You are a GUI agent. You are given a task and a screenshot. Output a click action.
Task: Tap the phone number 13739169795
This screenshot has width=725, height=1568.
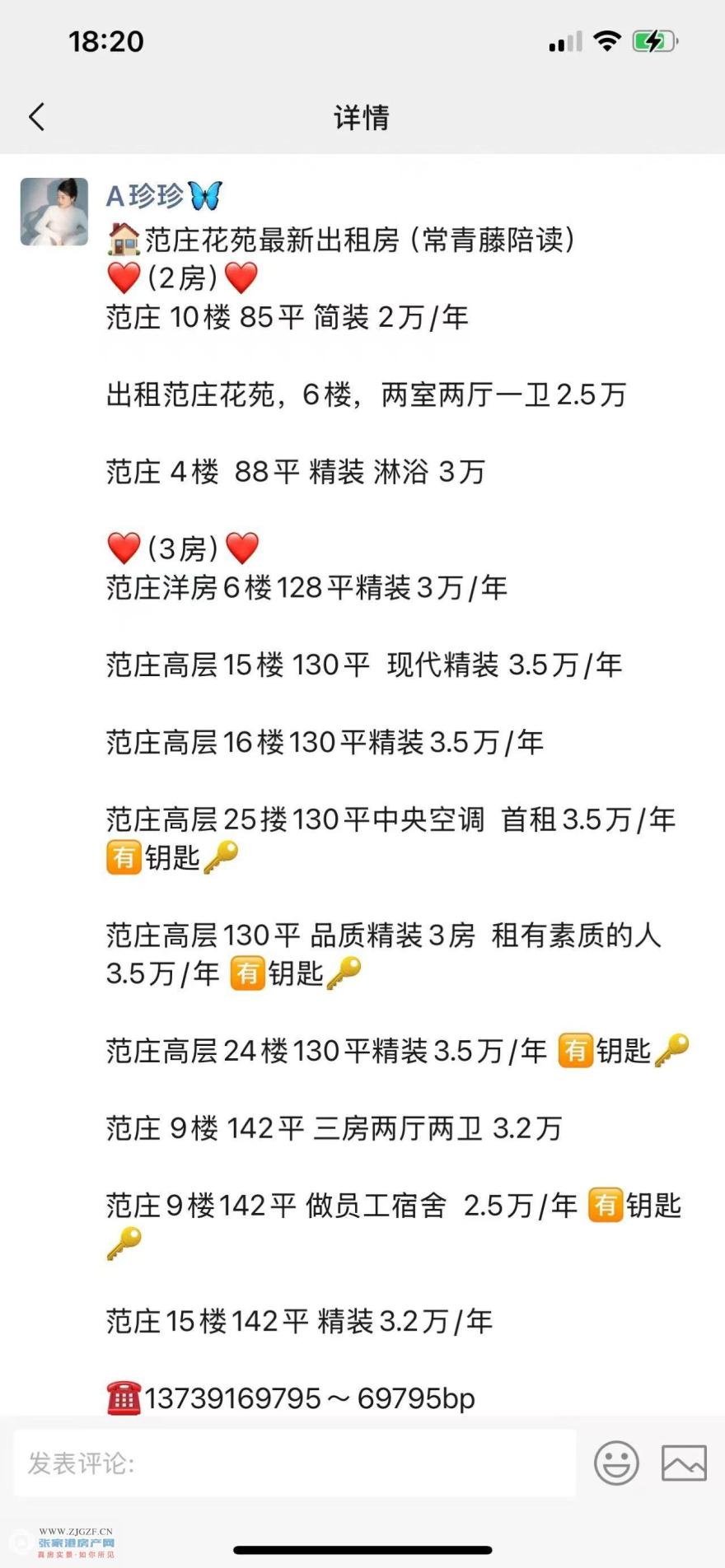coord(233,1398)
